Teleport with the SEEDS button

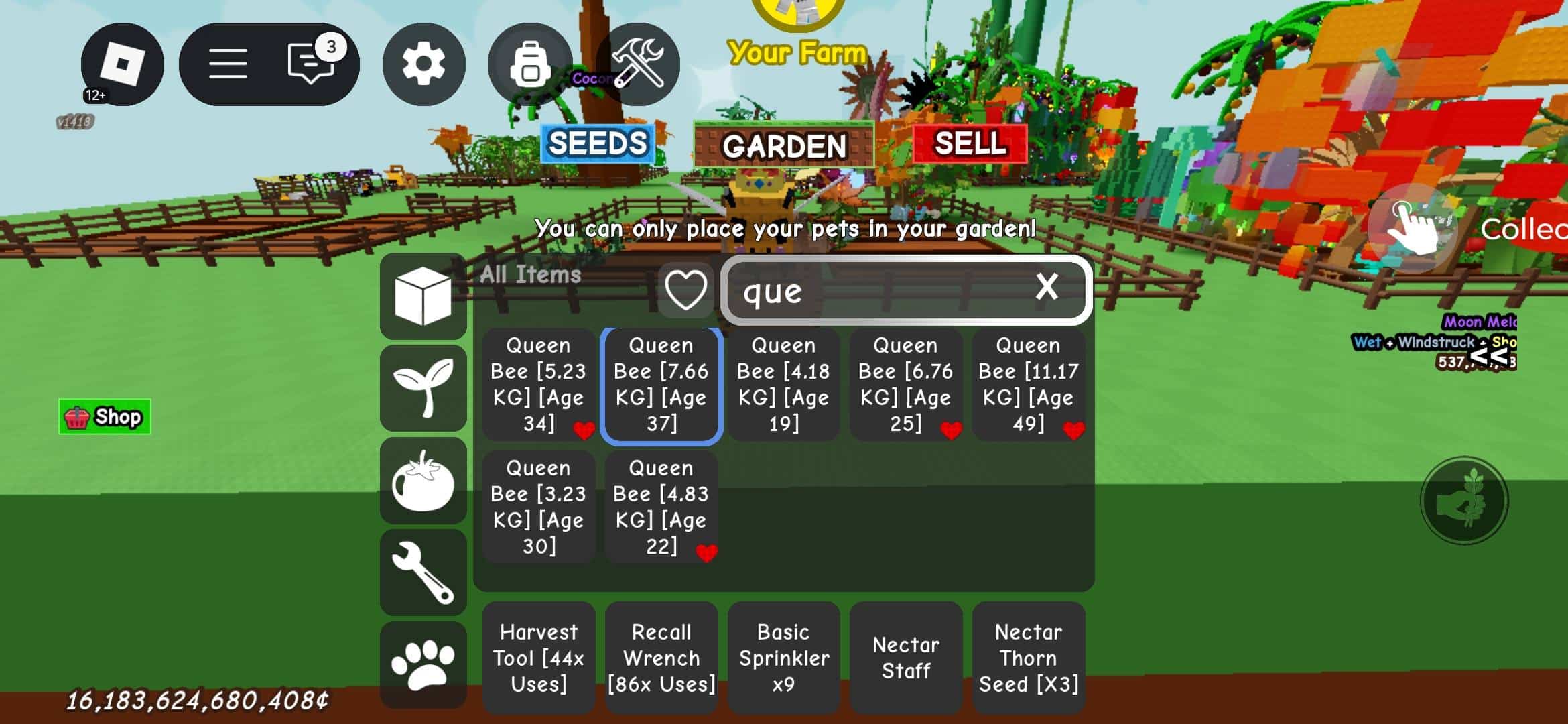coord(598,143)
